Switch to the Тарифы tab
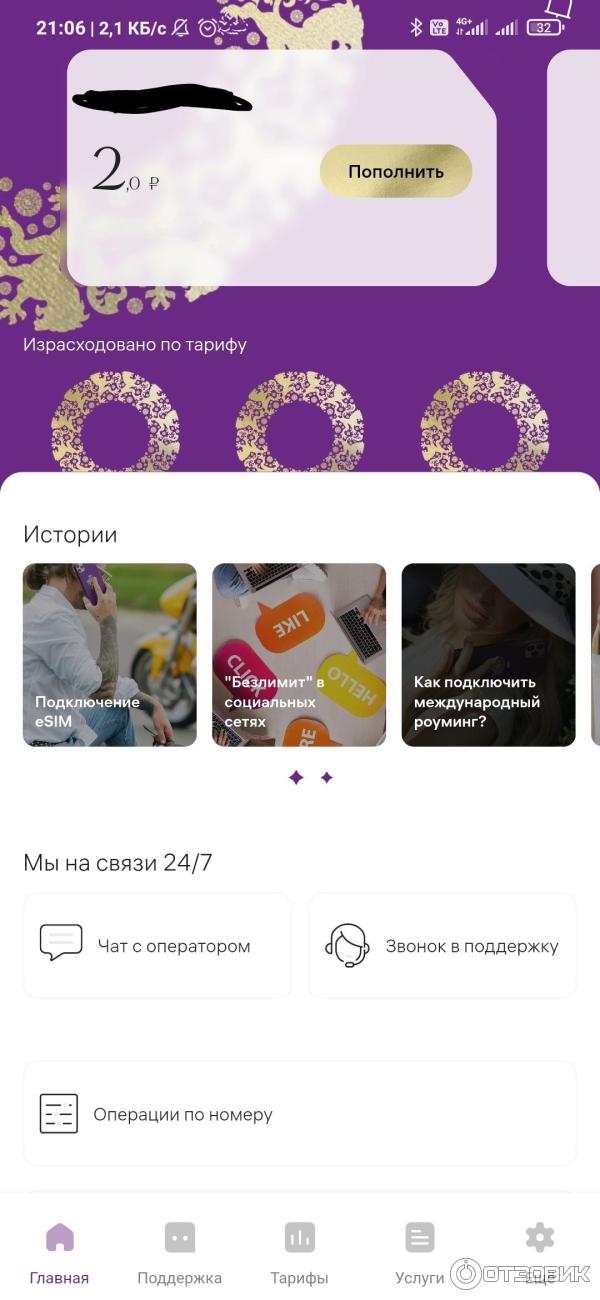600x1300 pixels. 299,1252
